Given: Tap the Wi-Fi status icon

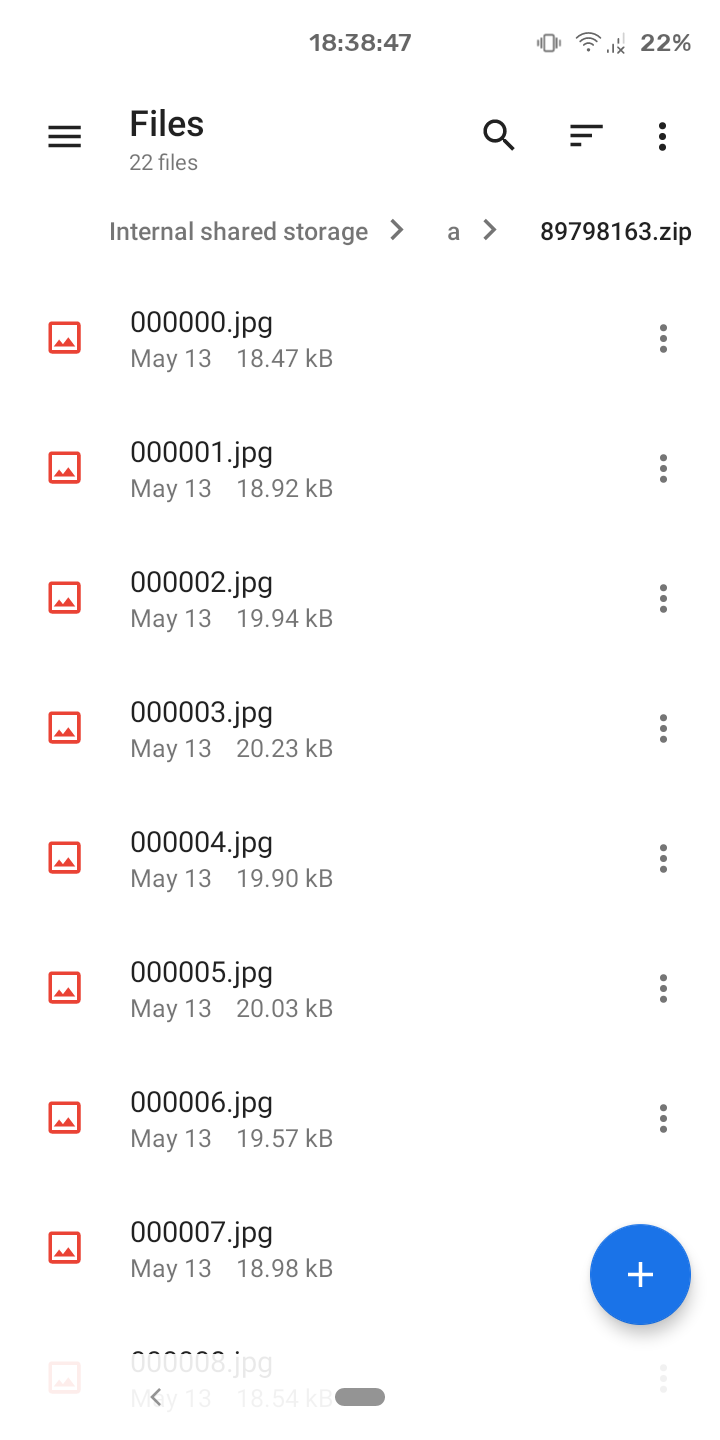Looking at the screenshot, I should tap(586, 42).
